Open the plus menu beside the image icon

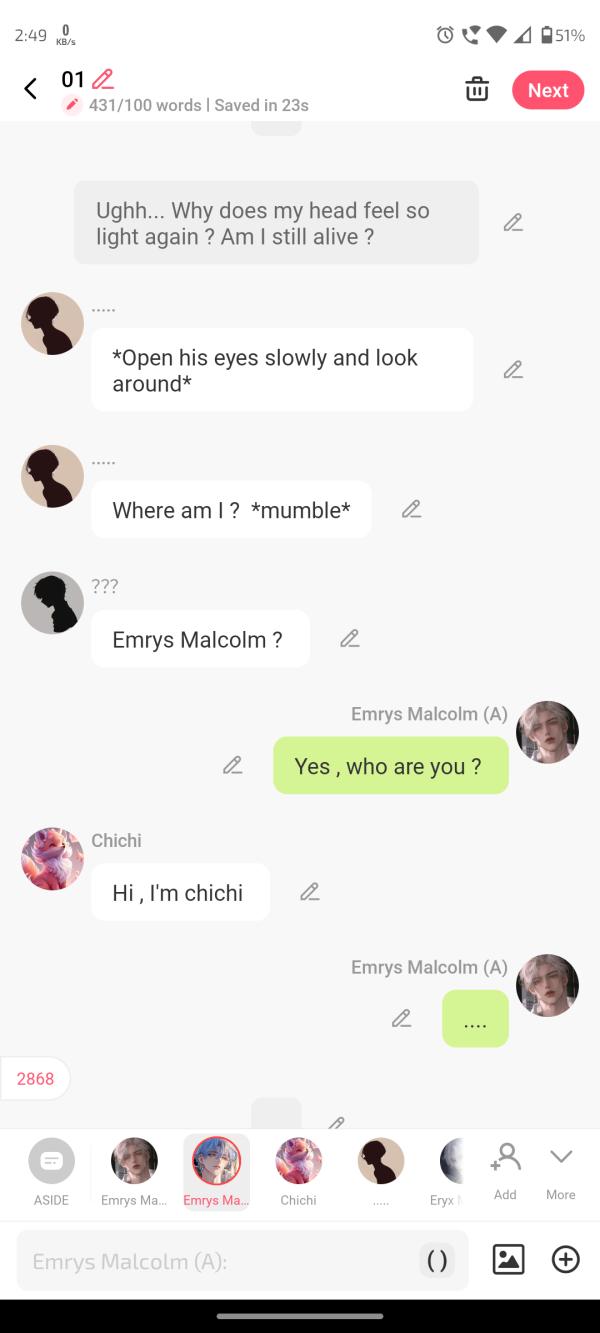pos(565,1260)
